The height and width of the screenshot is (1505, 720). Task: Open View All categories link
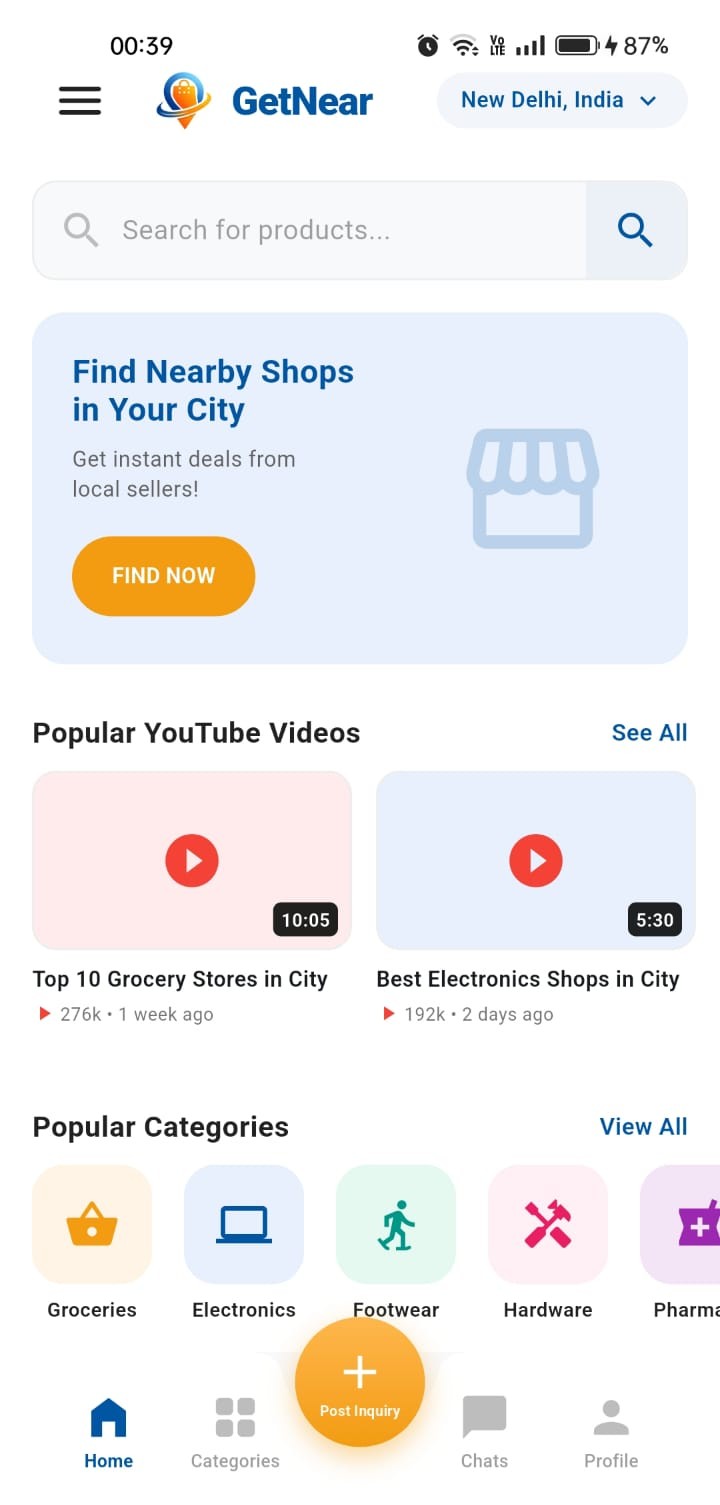(x=644, y=1126)
